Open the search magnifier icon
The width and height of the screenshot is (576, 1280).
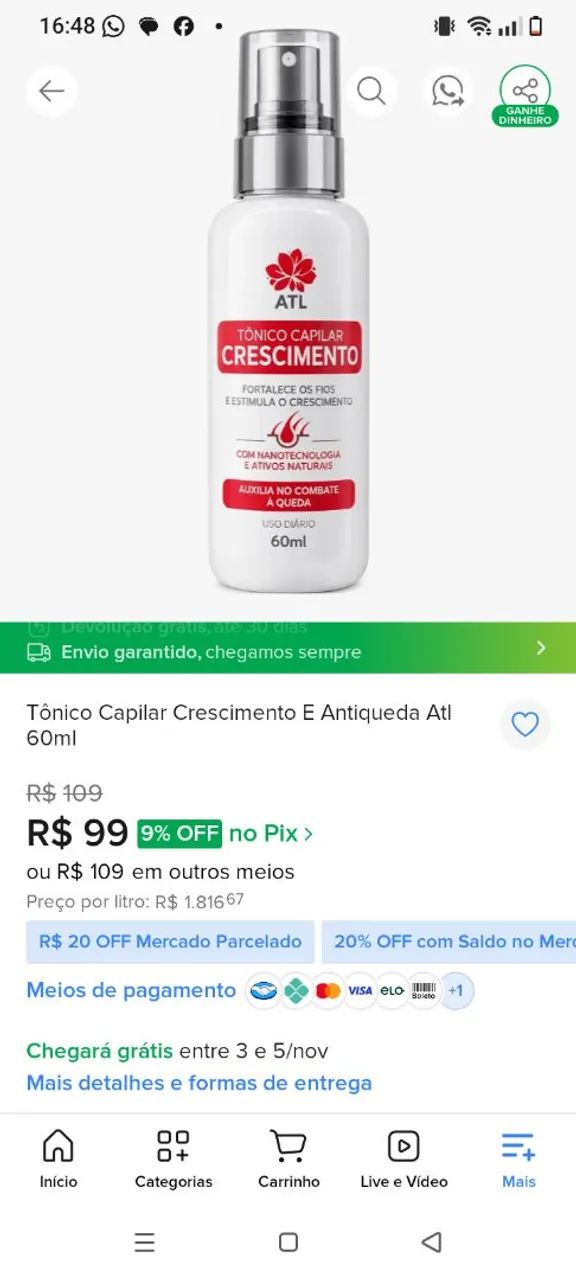coord(371,91)
